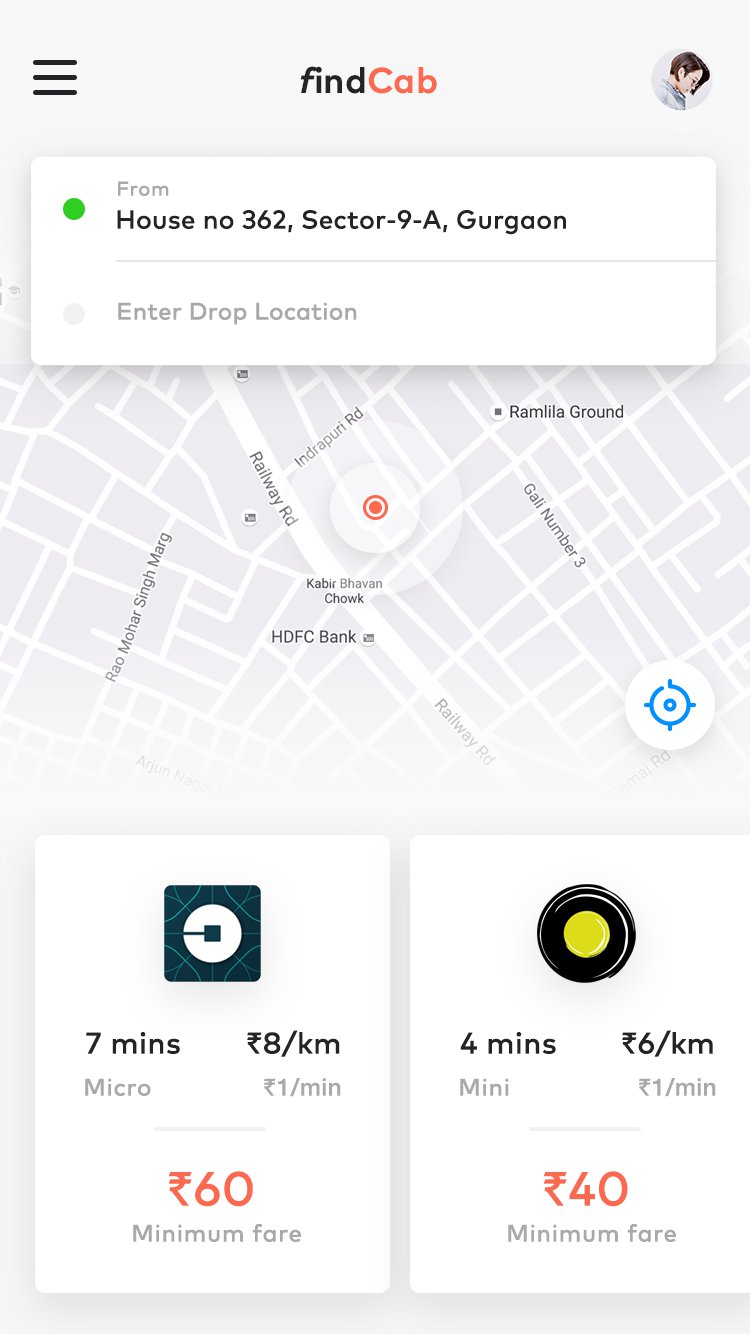Open the hamburger navigation menu
This screenshot has width=750, height=1334.
coord(55,78)
